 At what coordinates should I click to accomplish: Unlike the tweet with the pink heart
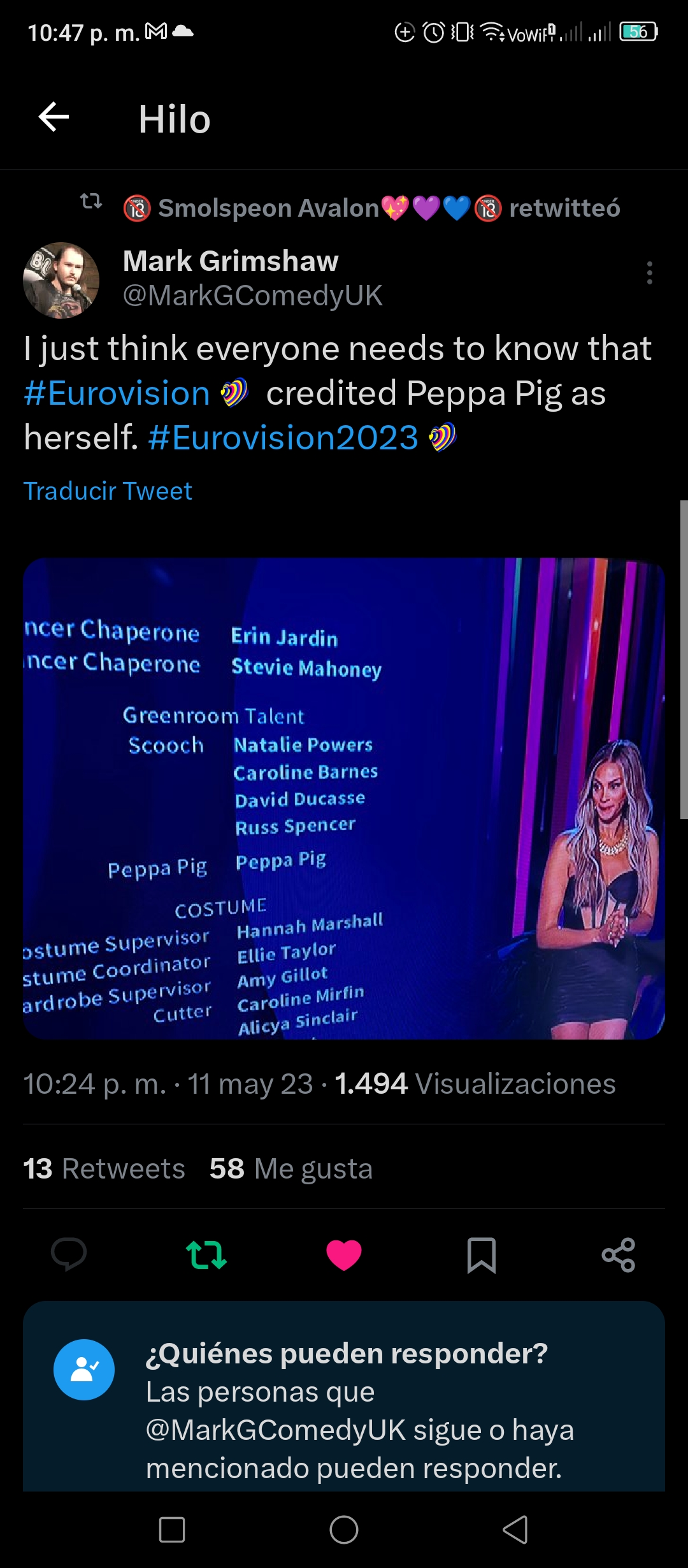[x=344, y=1255]
